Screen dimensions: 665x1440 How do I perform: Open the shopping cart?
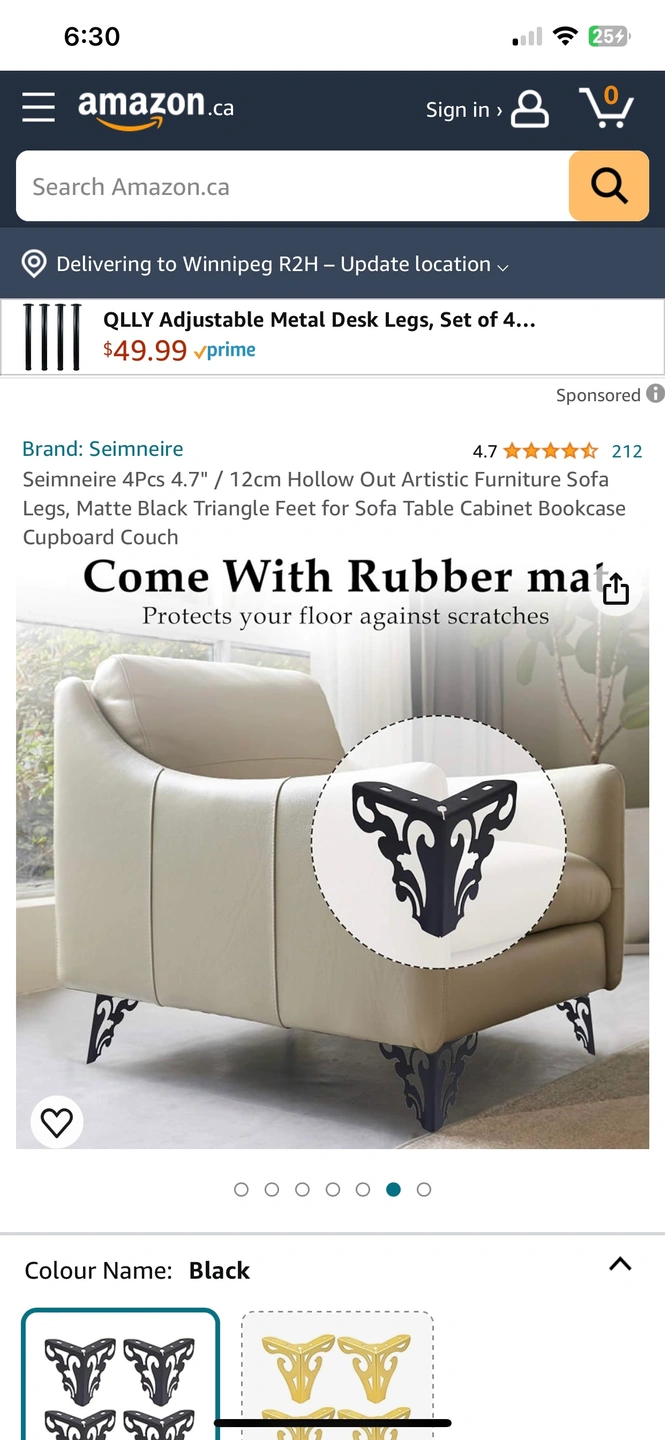pyautogui.click(x=606, y=107)
